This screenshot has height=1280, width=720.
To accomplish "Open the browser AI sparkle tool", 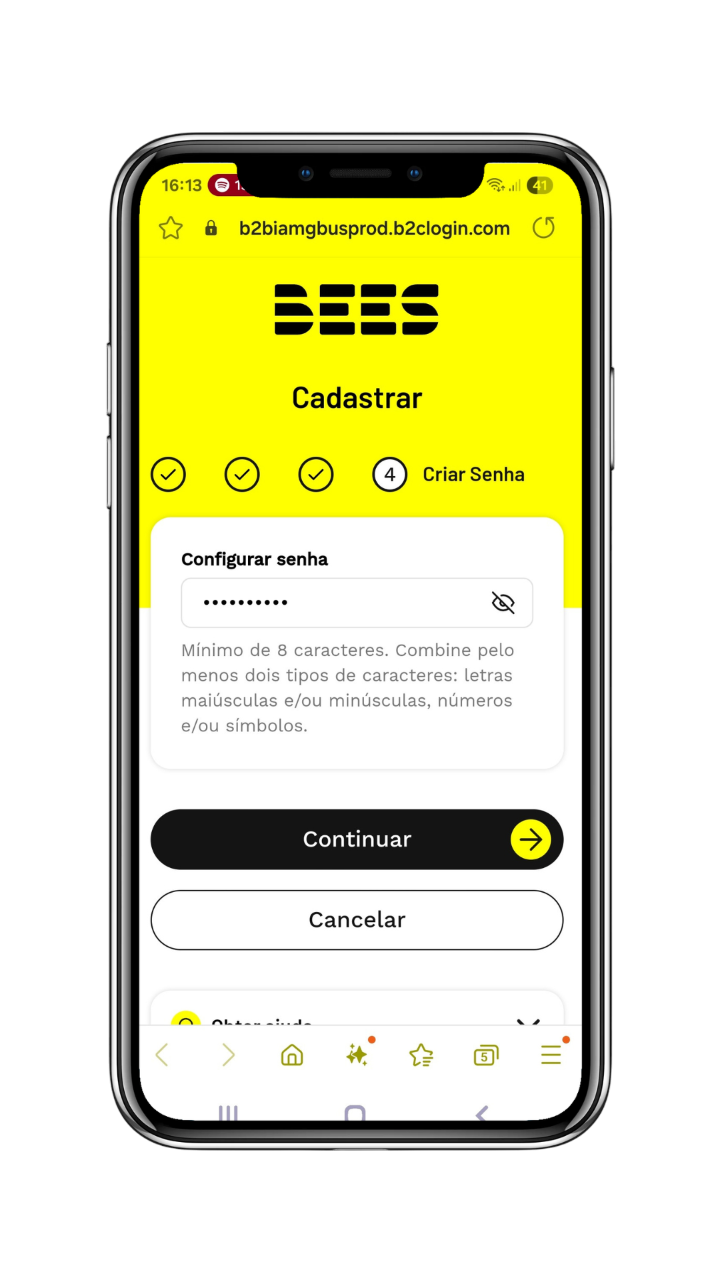I will (x=357, y=1055).
